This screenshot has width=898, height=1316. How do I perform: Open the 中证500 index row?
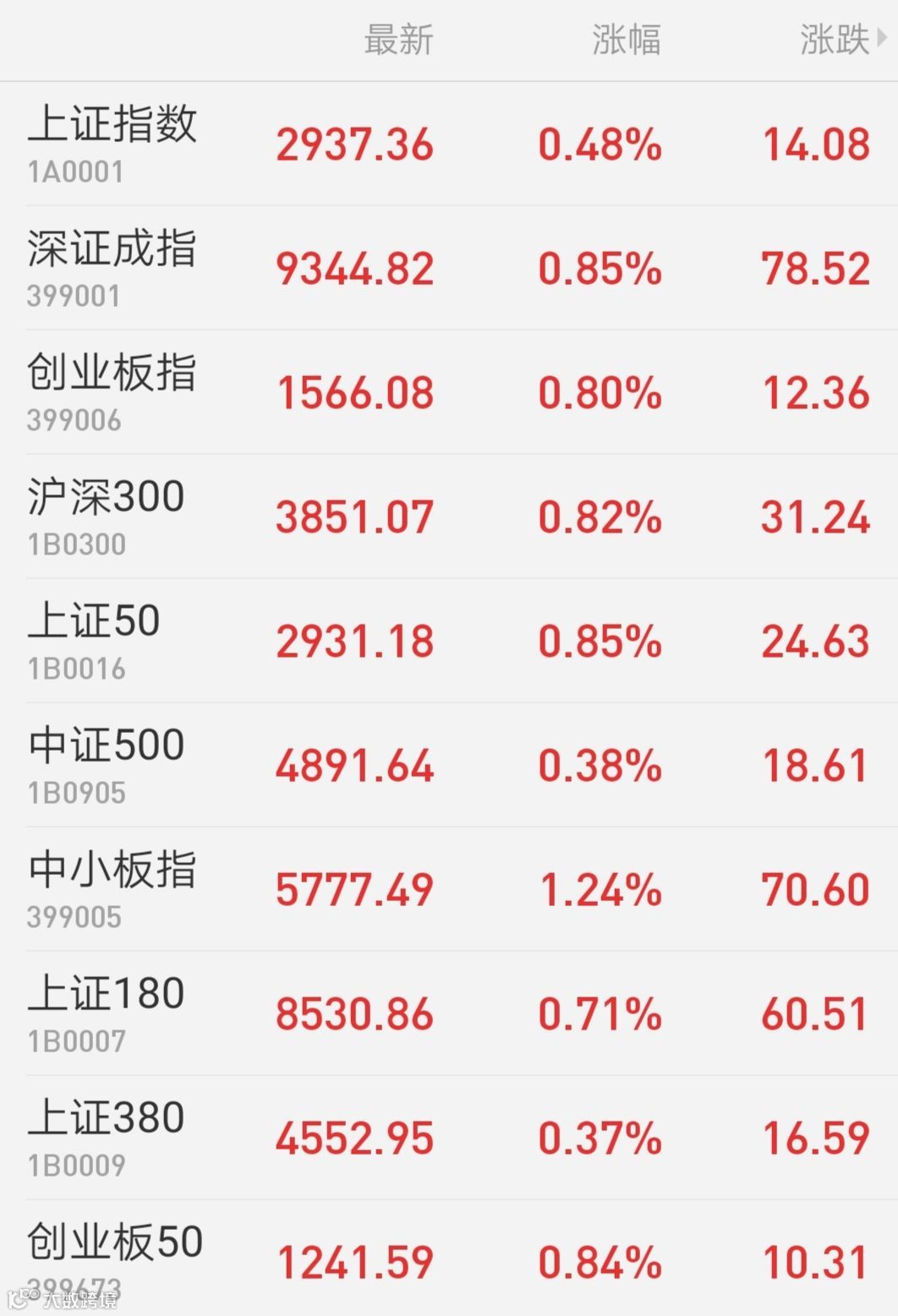pyautogui.click(x=449, y=765)
